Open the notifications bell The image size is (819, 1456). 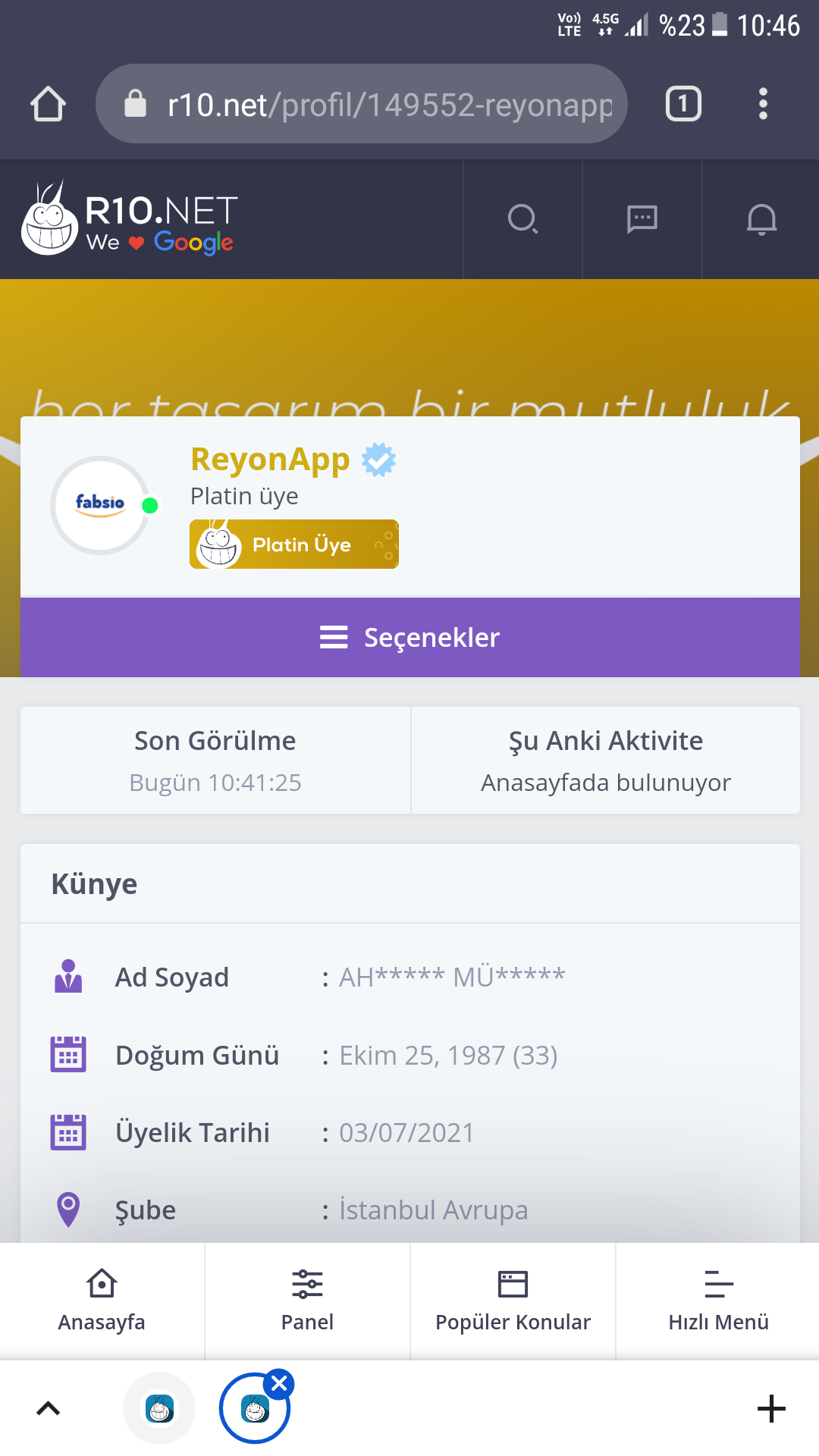[x=761, y=219]
